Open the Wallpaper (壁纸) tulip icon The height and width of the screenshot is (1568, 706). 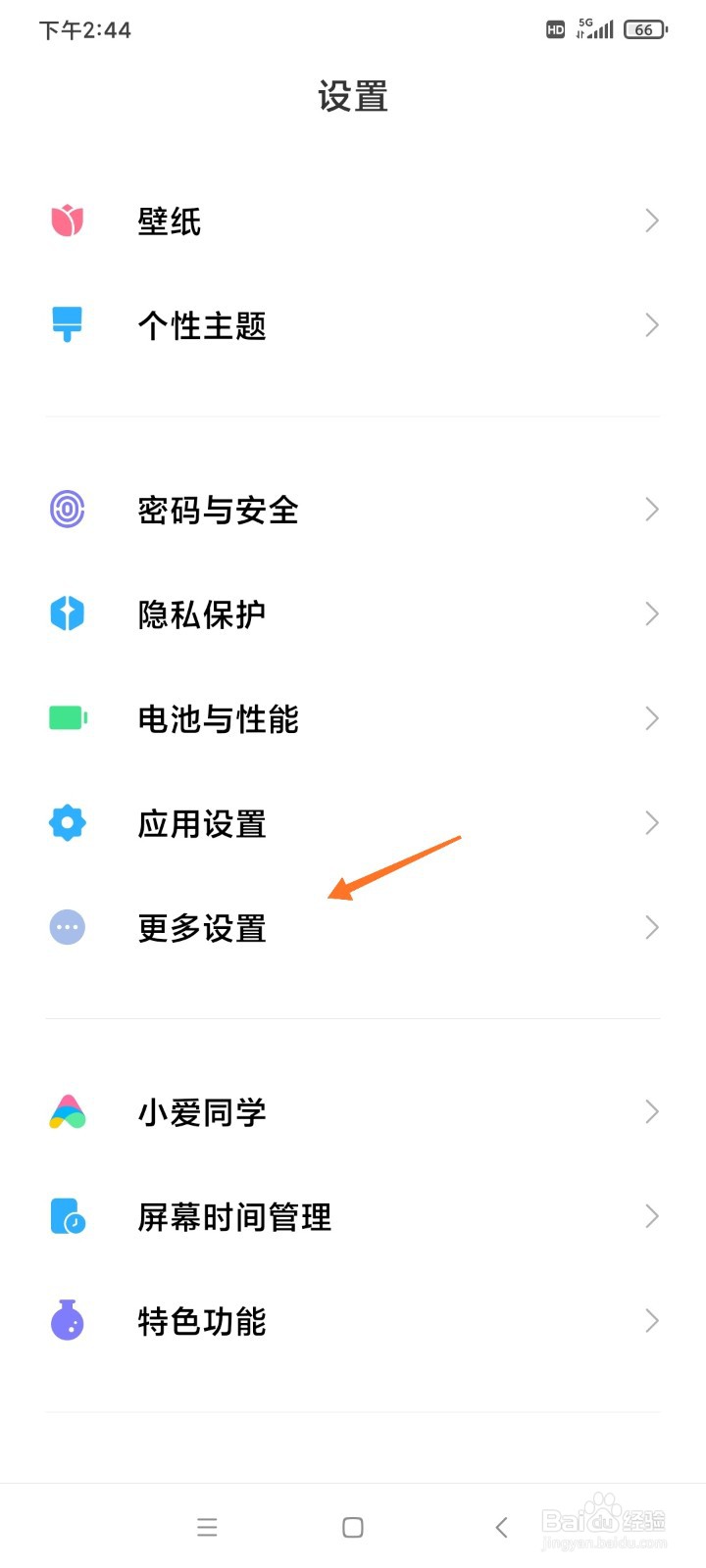click(x=67, y=220)
